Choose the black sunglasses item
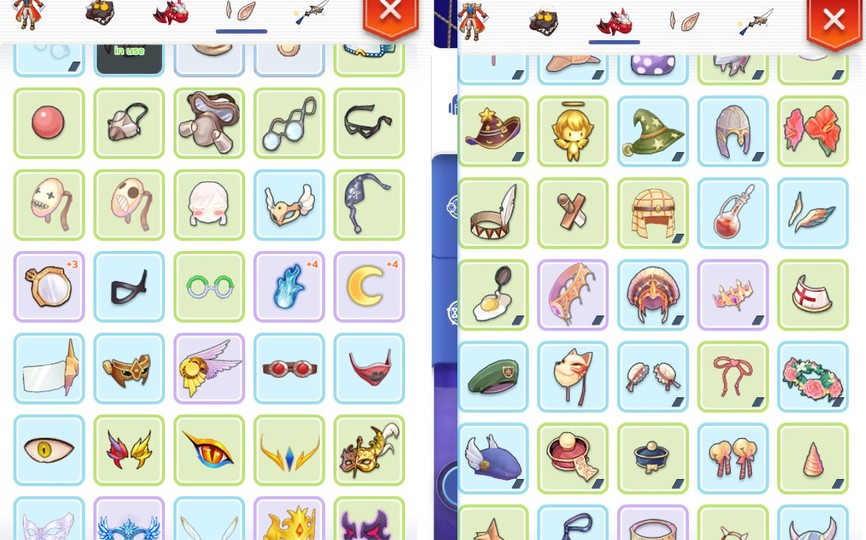Viewport: 866px width, 540px height. 369,123
